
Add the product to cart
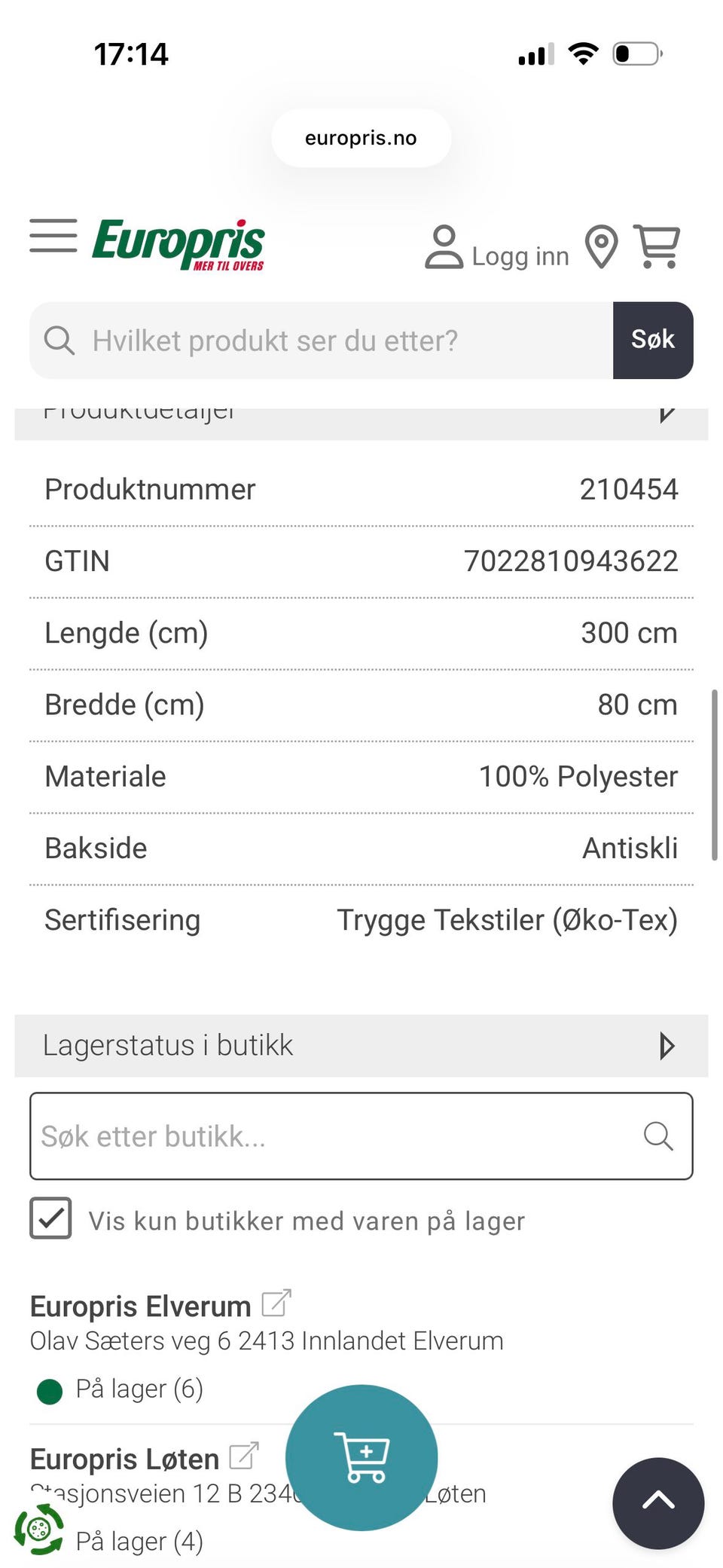pyautogui.click(x=361, y=1457)
